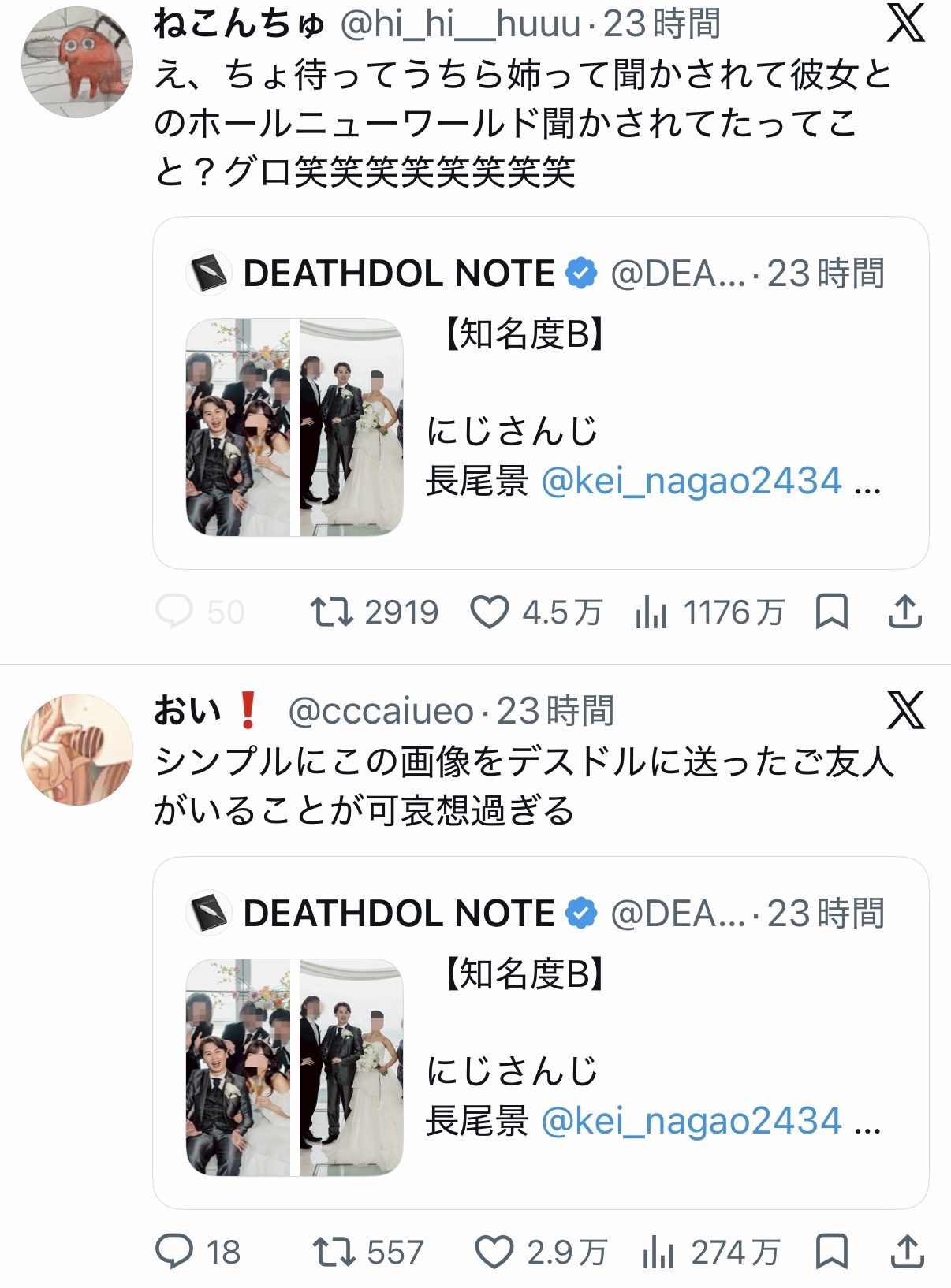The image size is (951, 1288).
Task: Open the X icon on @cccaiueo's post
Action: (905, 710)
